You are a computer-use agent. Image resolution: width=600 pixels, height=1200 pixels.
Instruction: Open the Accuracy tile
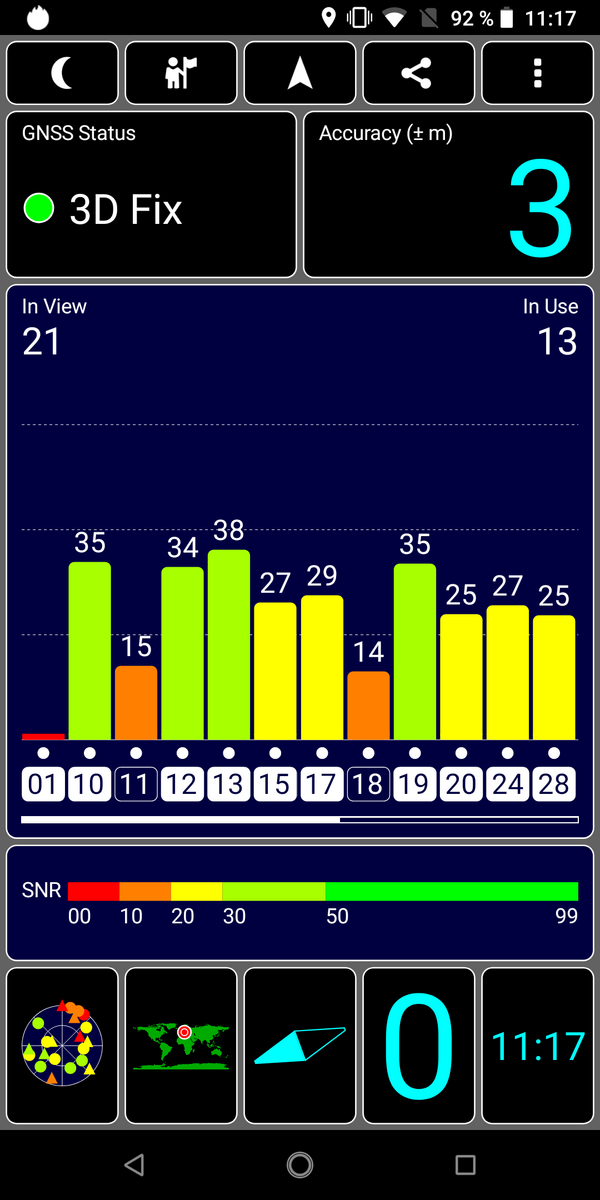point(447,194)
